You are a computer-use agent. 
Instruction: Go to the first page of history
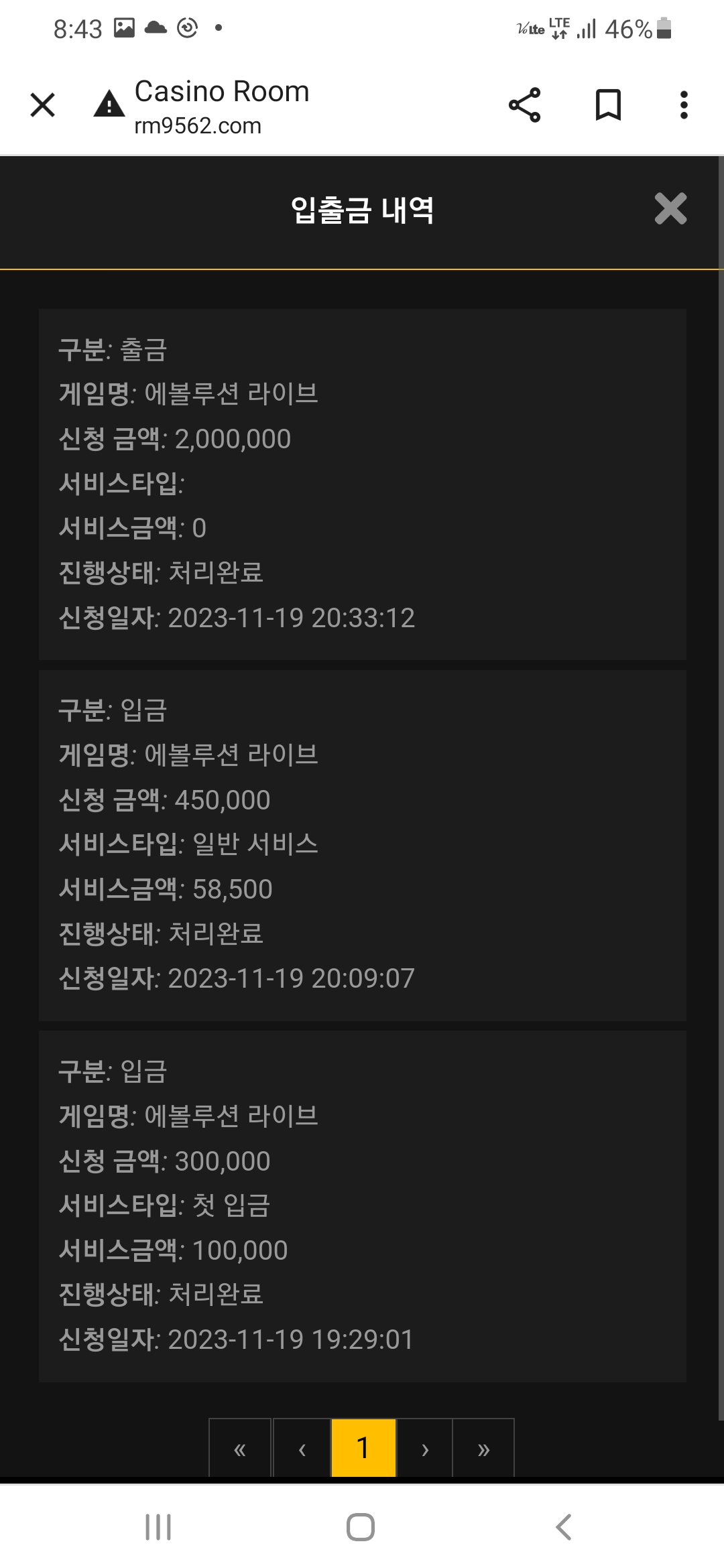[240, 1449]
